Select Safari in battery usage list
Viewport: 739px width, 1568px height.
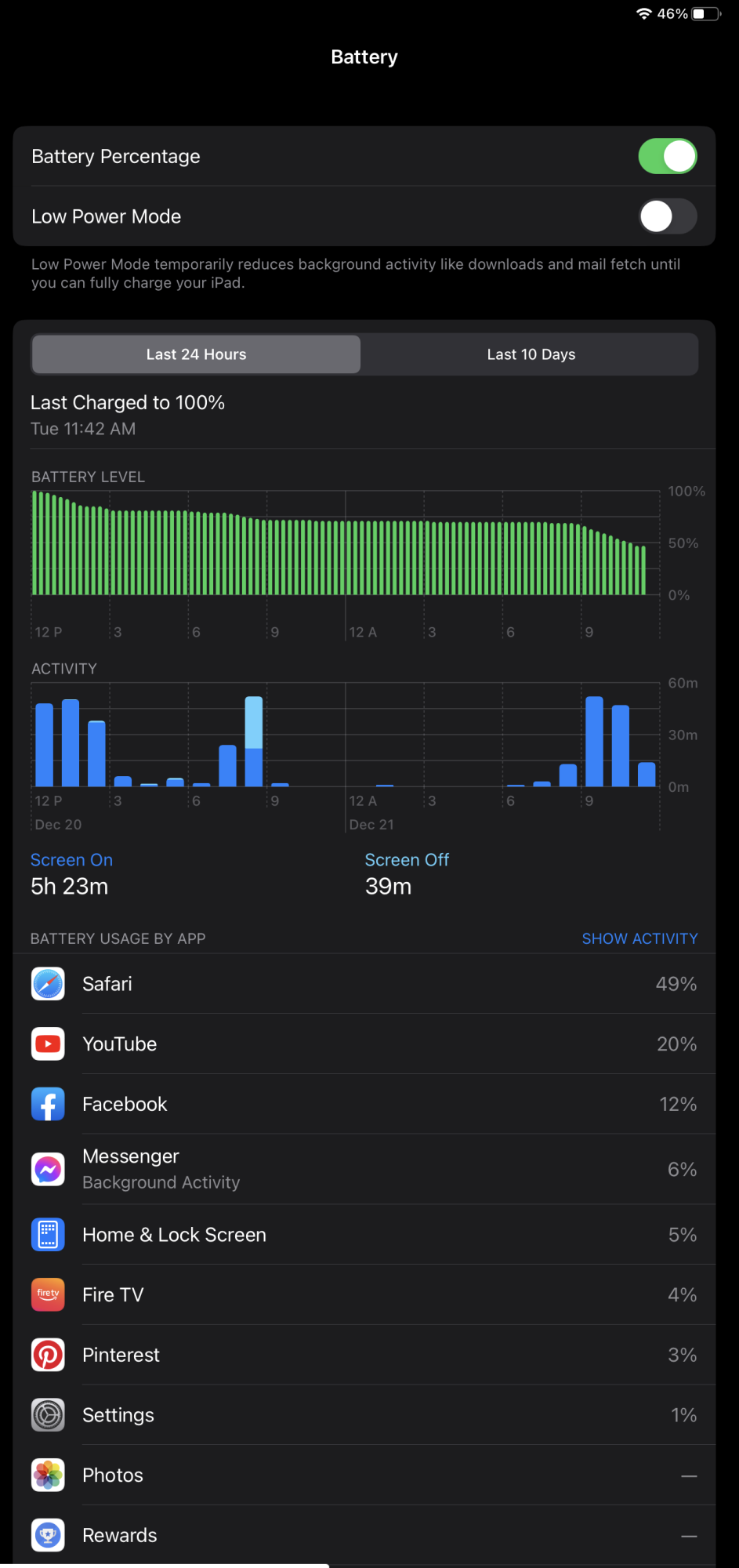364,984
